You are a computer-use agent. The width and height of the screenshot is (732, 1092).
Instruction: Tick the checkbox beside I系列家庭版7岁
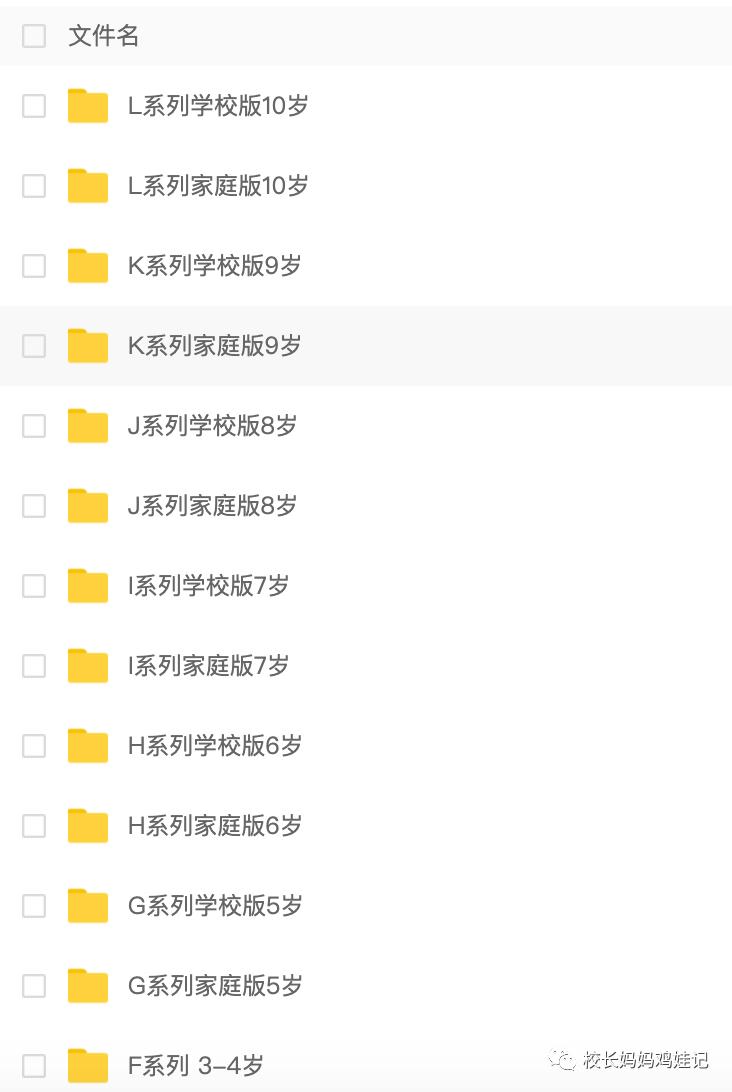point(34,666)
